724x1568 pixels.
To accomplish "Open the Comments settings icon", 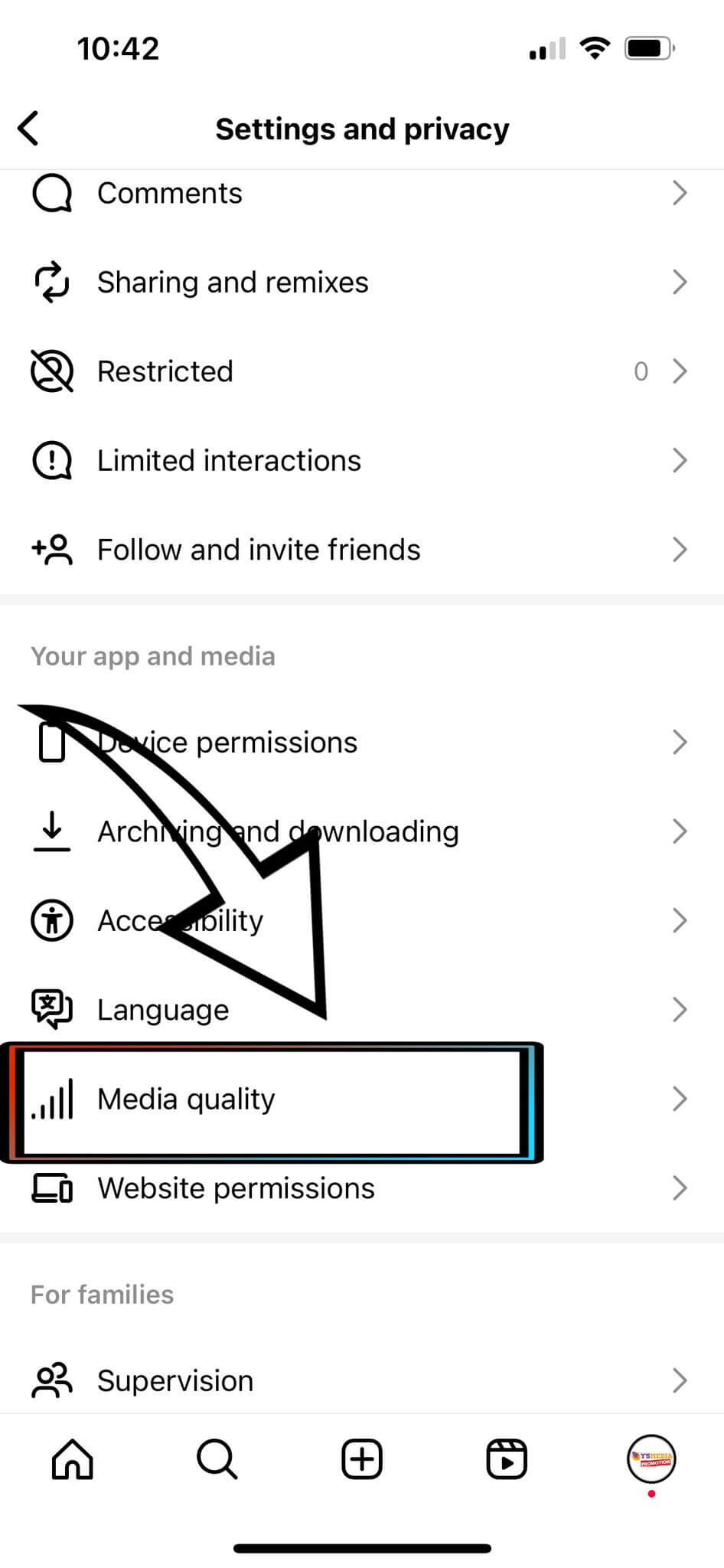I will click(x=51, y=193).
